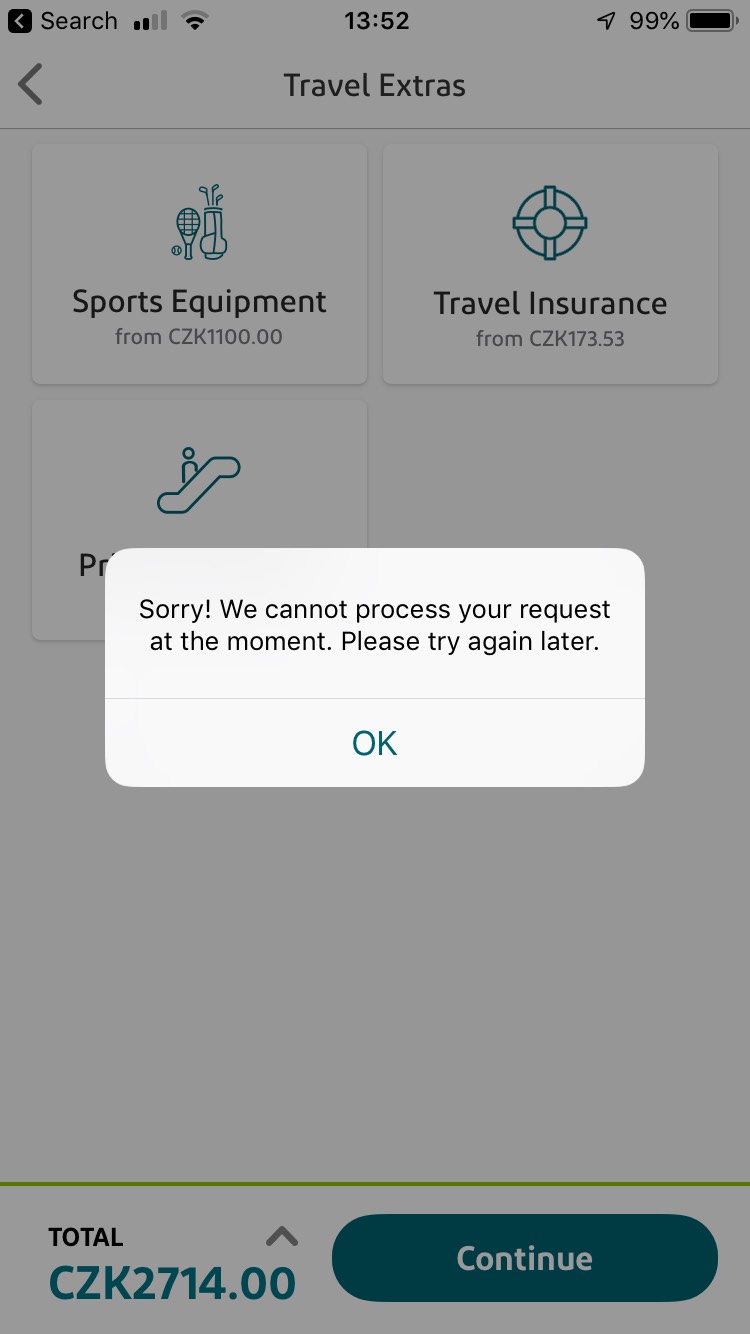Go back from Travel Extras

[31, 85]
